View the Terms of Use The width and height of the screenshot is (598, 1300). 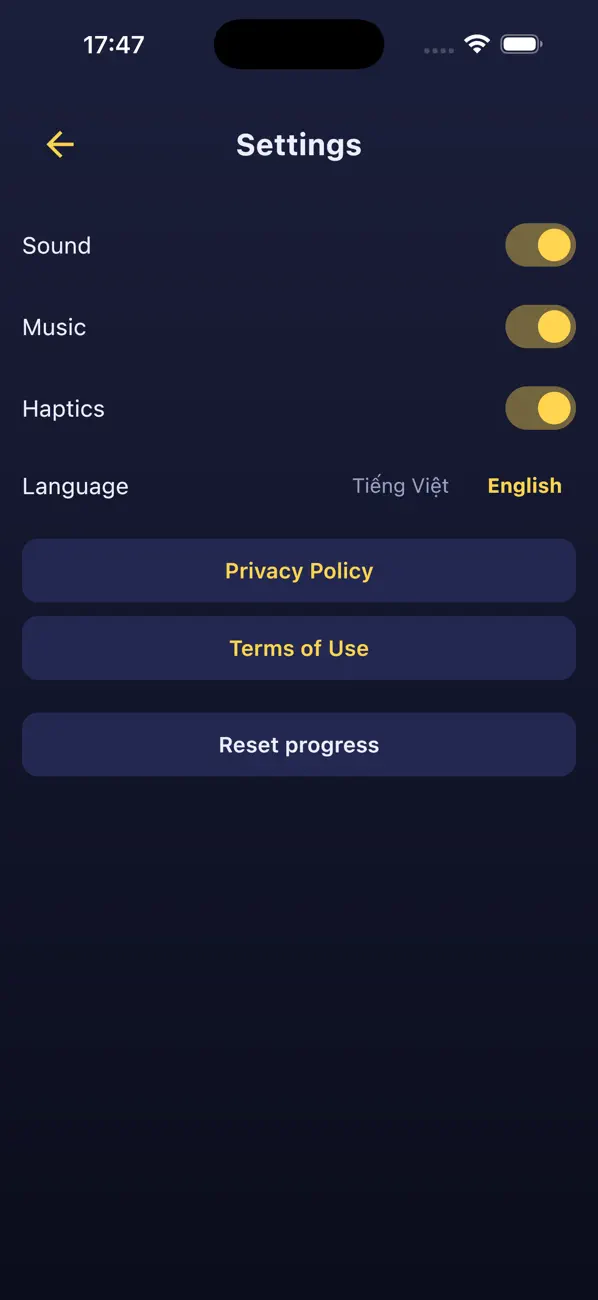pos(299,648)
